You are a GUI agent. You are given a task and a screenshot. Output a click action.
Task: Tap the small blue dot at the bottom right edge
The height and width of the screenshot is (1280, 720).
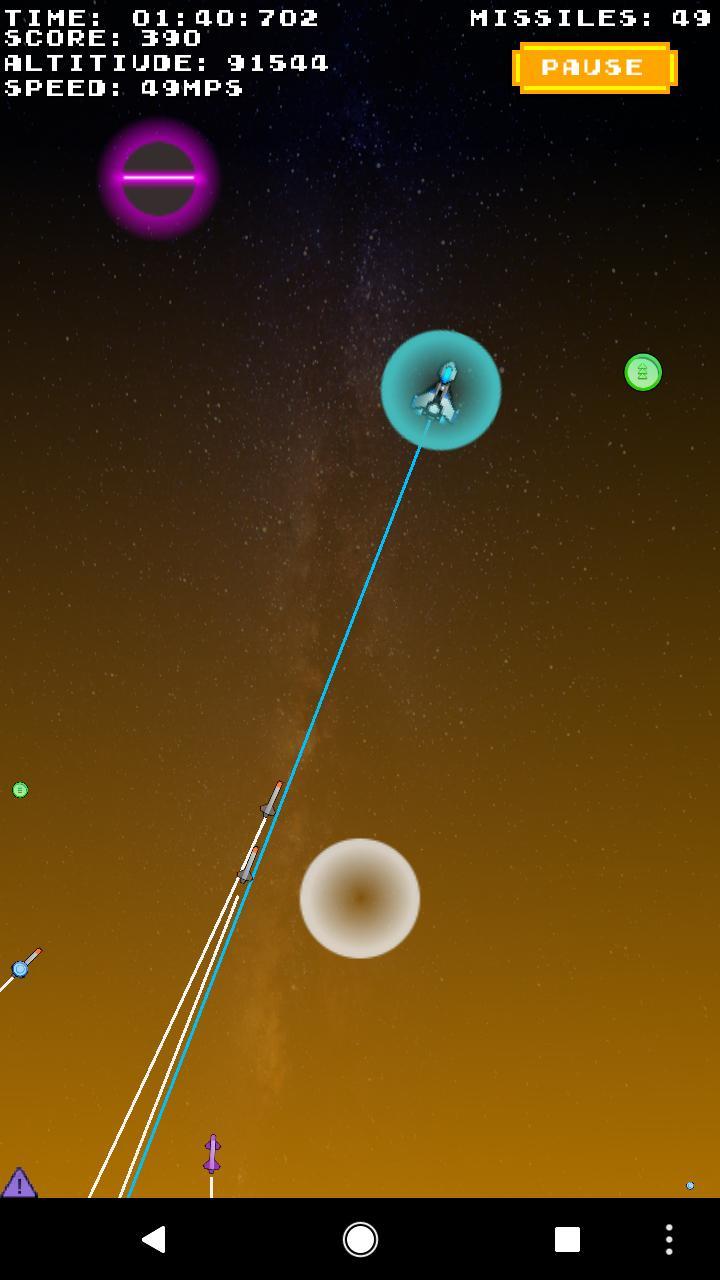pyautogui.click(x=688, y=1184)
